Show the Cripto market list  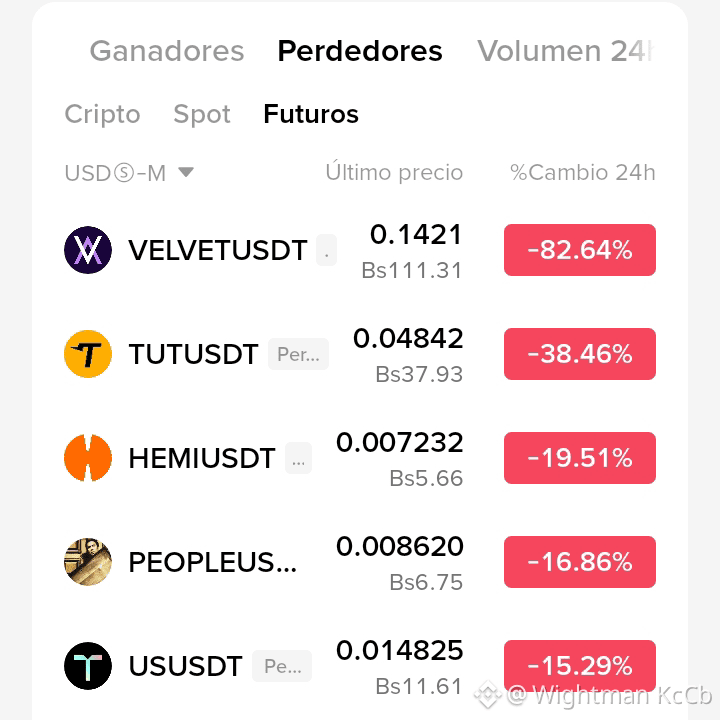pyautogui.click(x=102, y=114)
